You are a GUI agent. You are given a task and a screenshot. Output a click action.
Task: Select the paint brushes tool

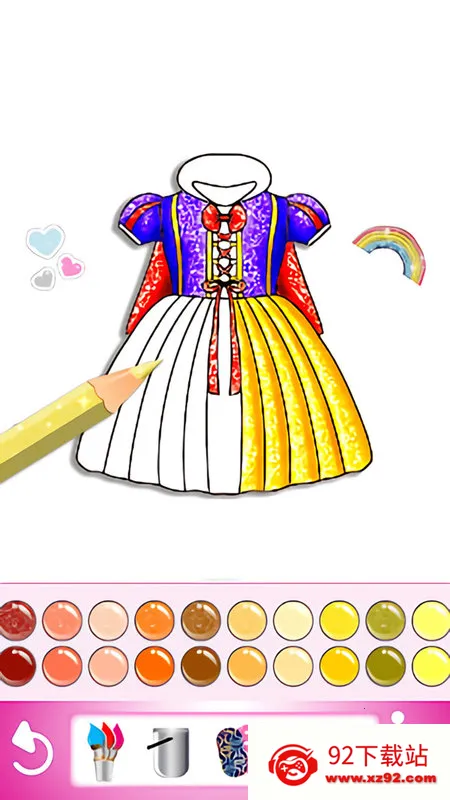coord(105,752)
